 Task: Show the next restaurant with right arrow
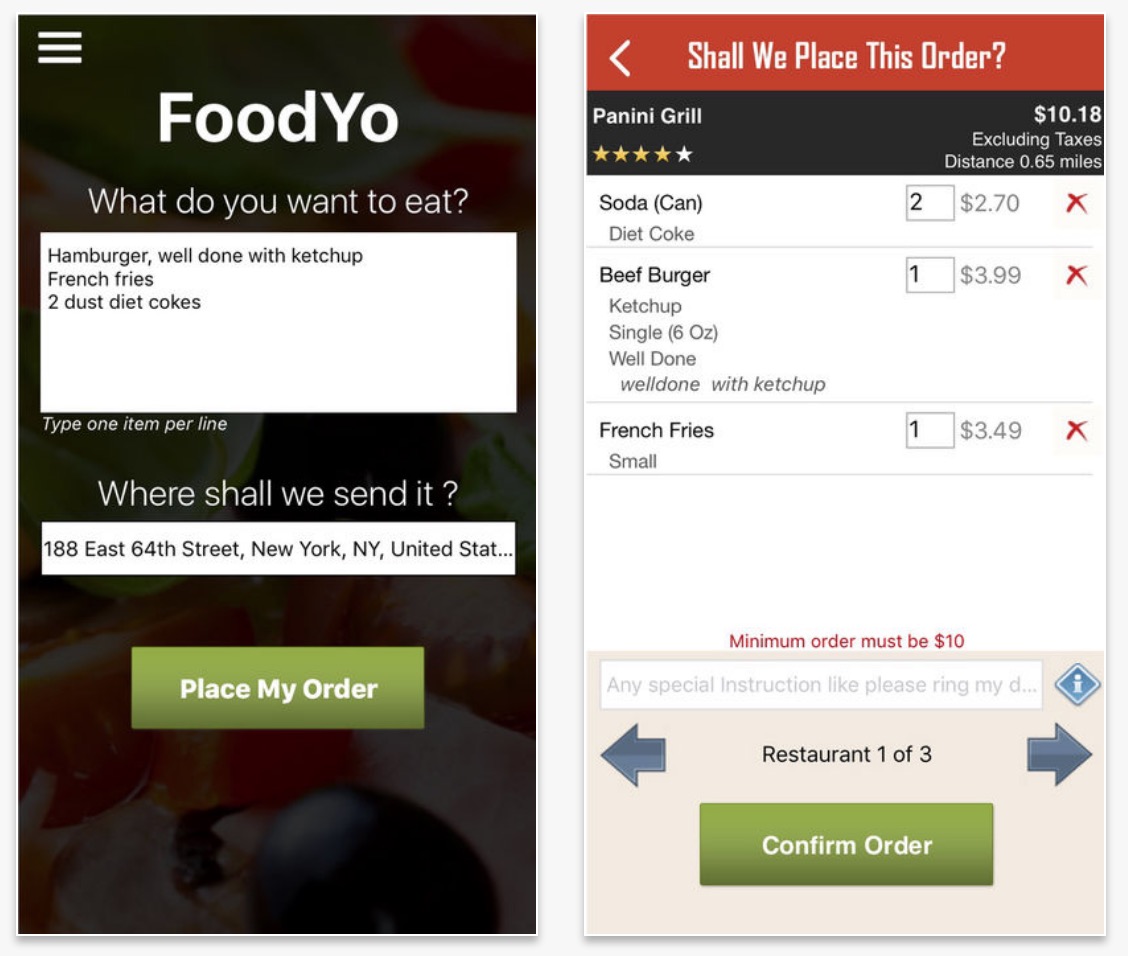point(1059,755)
